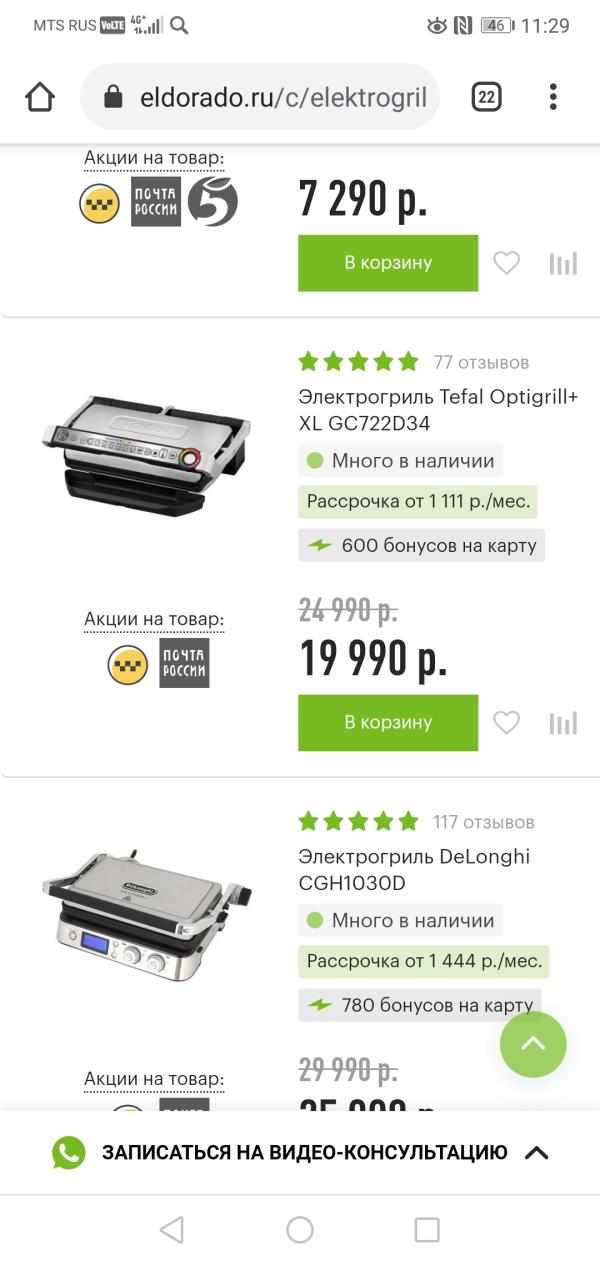Expand the video consultation sign-up banner

pyautogui.click(x=537, y=1153)
